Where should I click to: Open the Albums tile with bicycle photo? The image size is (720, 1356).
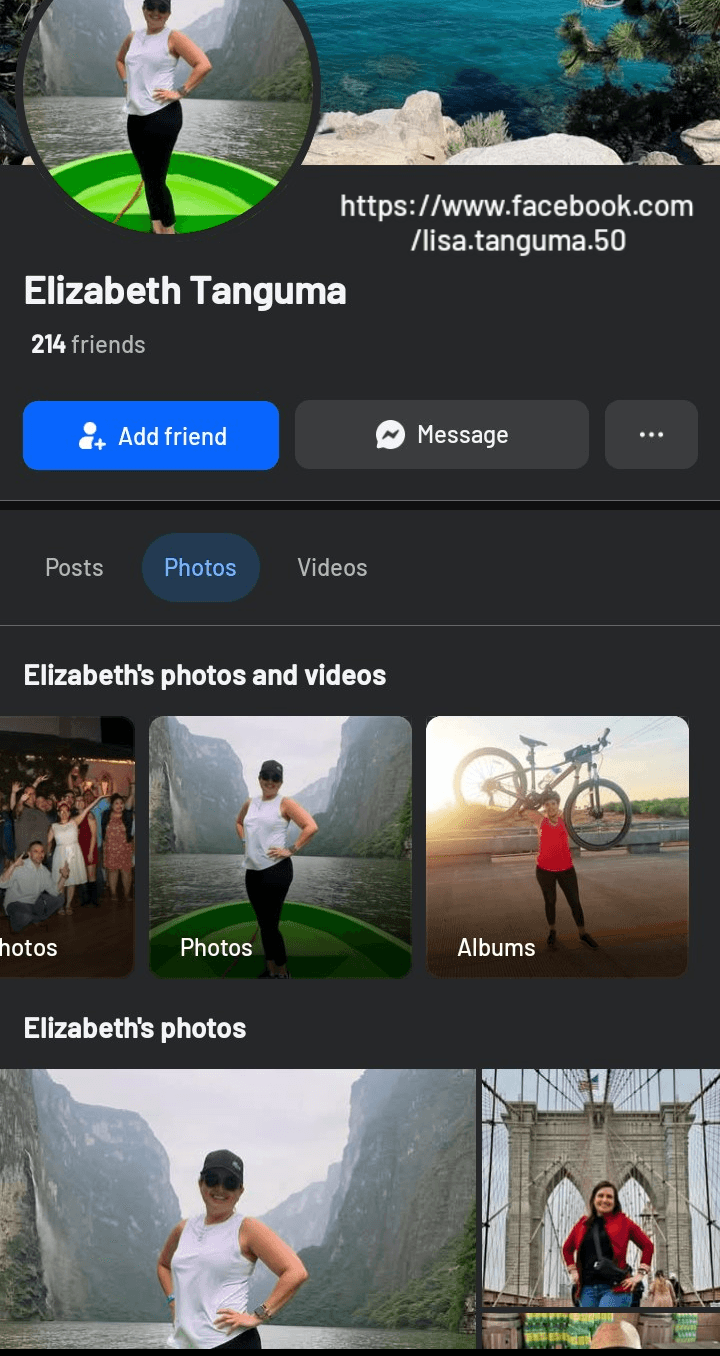click(557, 846)
